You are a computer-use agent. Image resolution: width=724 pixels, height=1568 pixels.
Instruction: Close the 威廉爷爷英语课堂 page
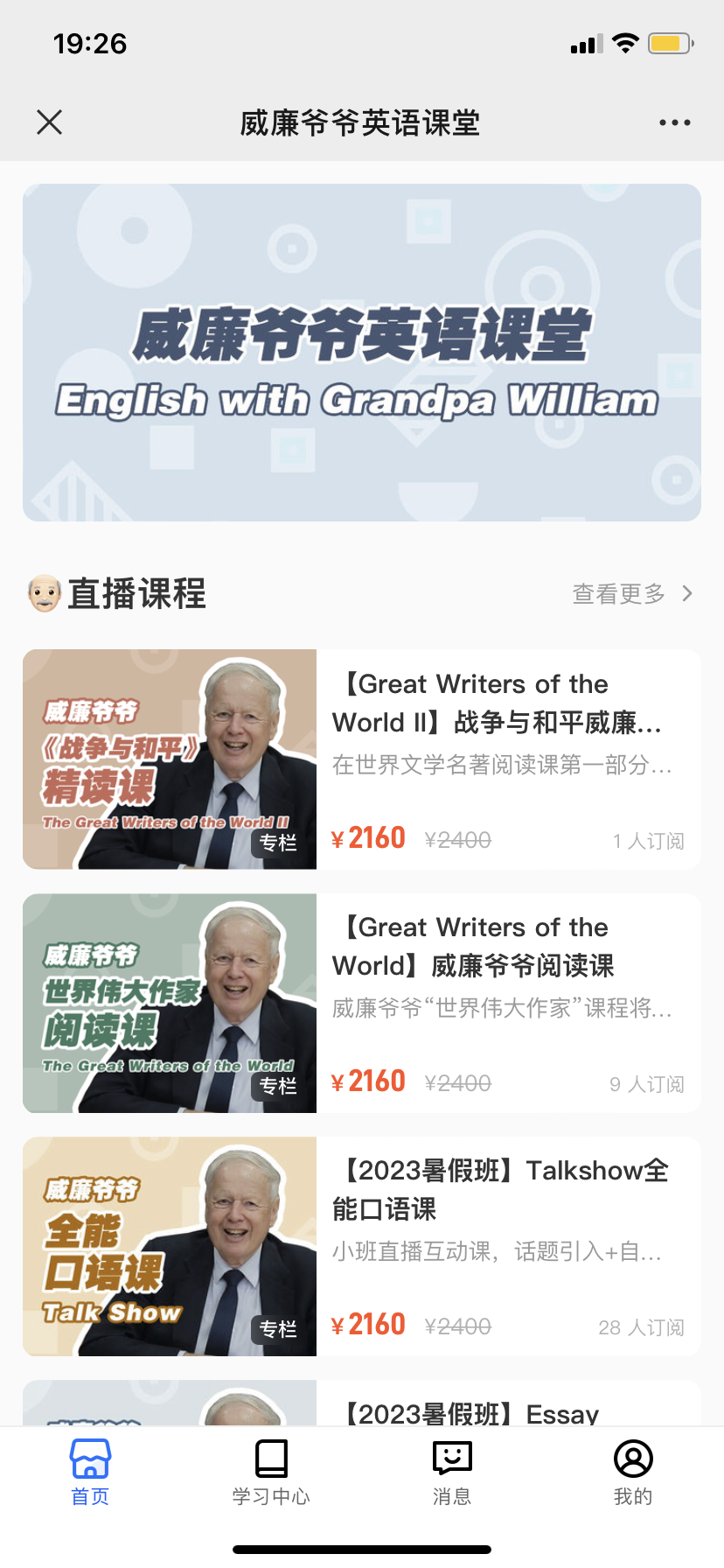50,122
